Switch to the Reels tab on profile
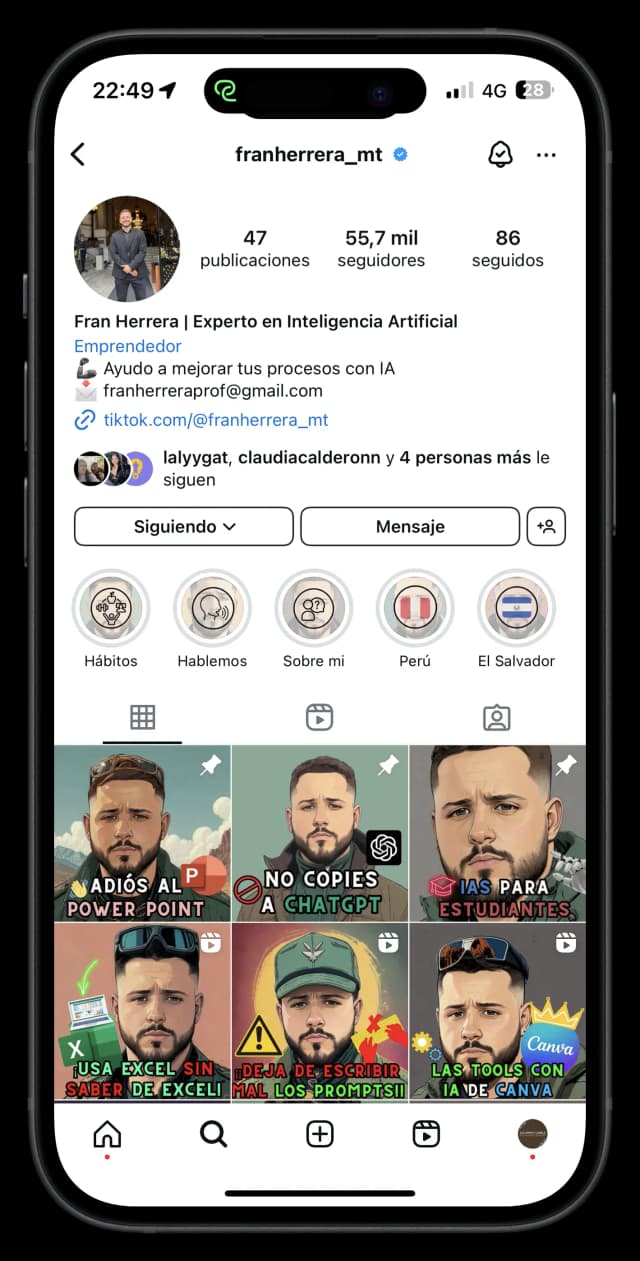This screenshot has height=1261, width=640. click(x=319, y=717)
